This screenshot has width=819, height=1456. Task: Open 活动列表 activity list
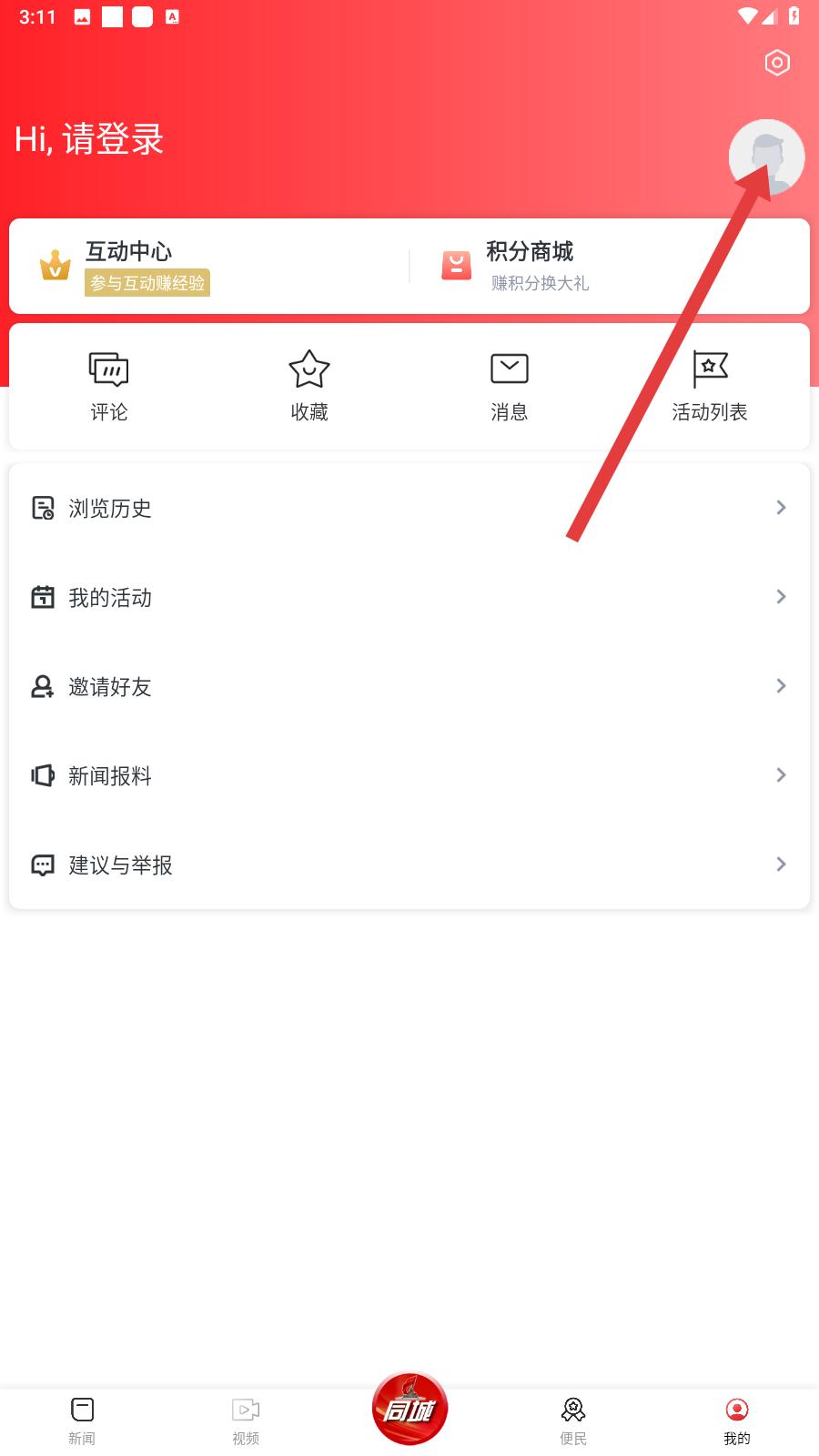point(710,387)
